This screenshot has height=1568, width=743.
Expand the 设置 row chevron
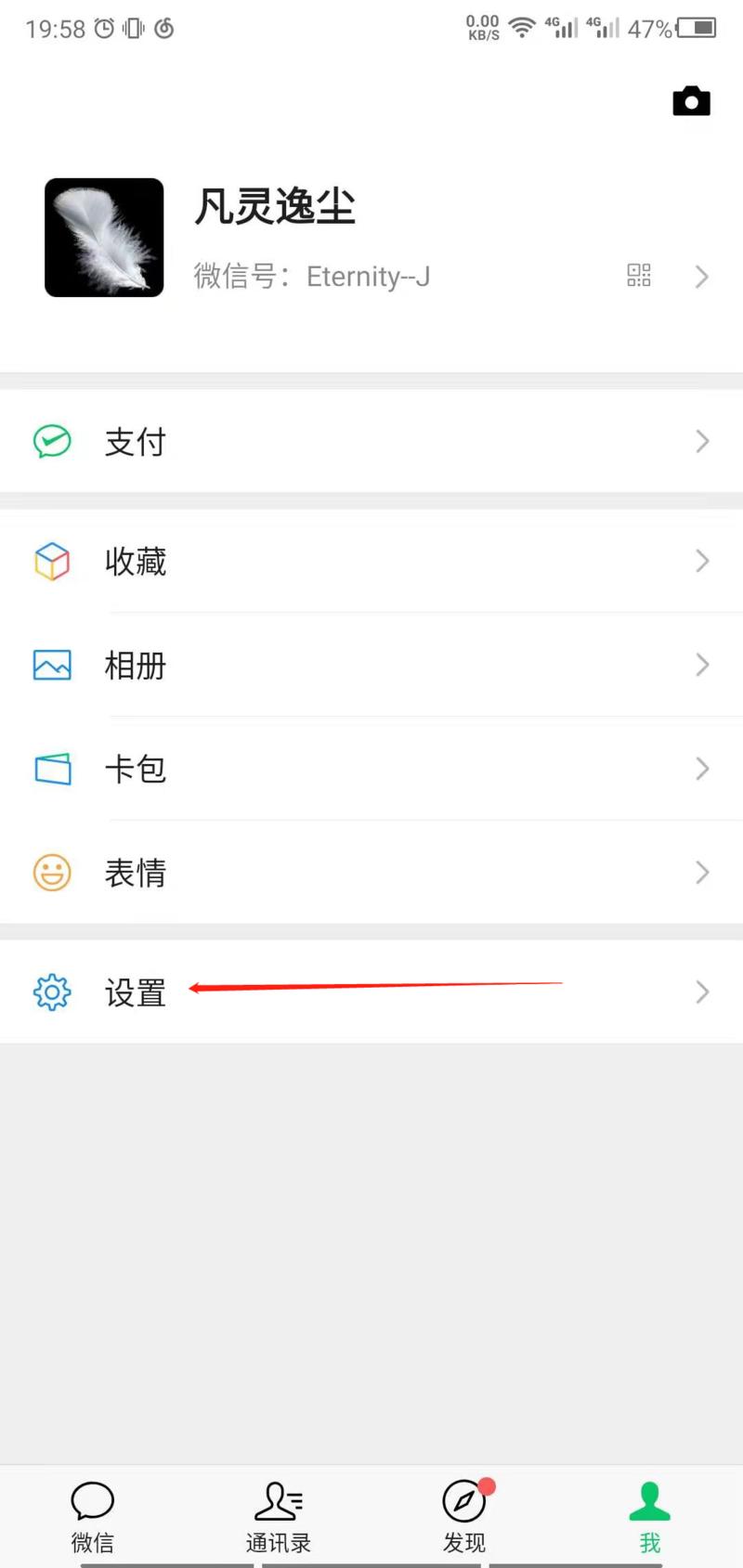[x=703, y=991]
